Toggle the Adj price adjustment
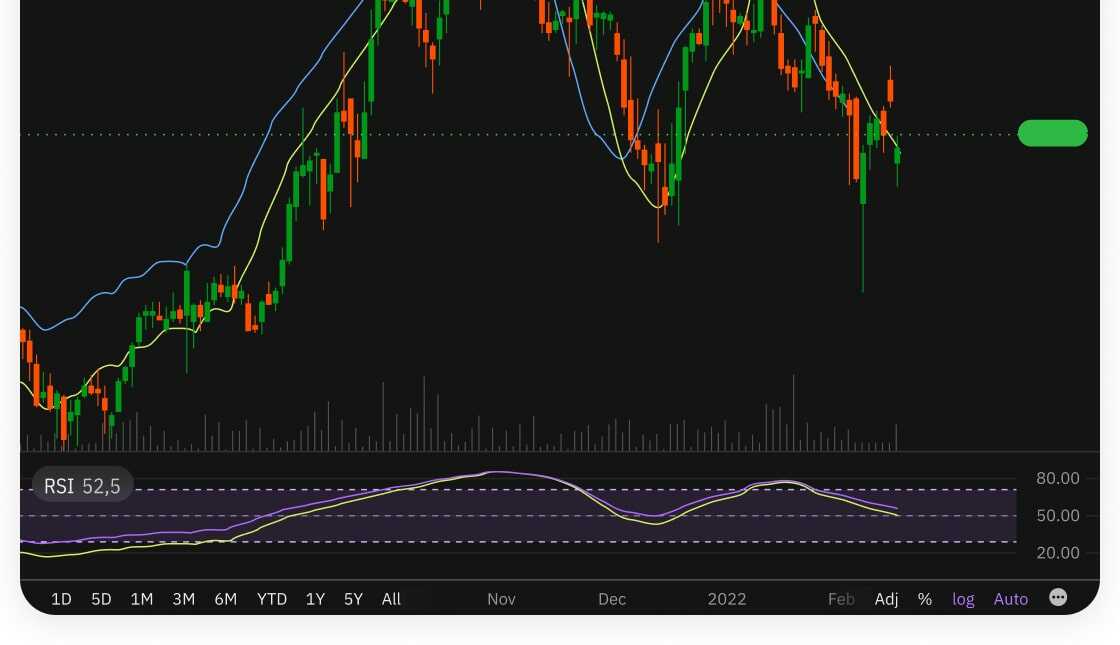 [887, 599]
